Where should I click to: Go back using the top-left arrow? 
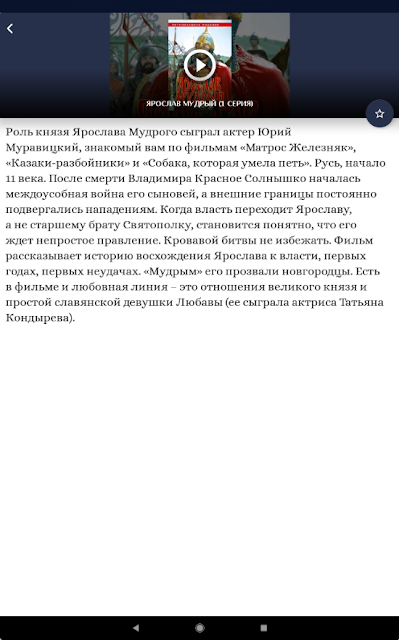[10, 29]
